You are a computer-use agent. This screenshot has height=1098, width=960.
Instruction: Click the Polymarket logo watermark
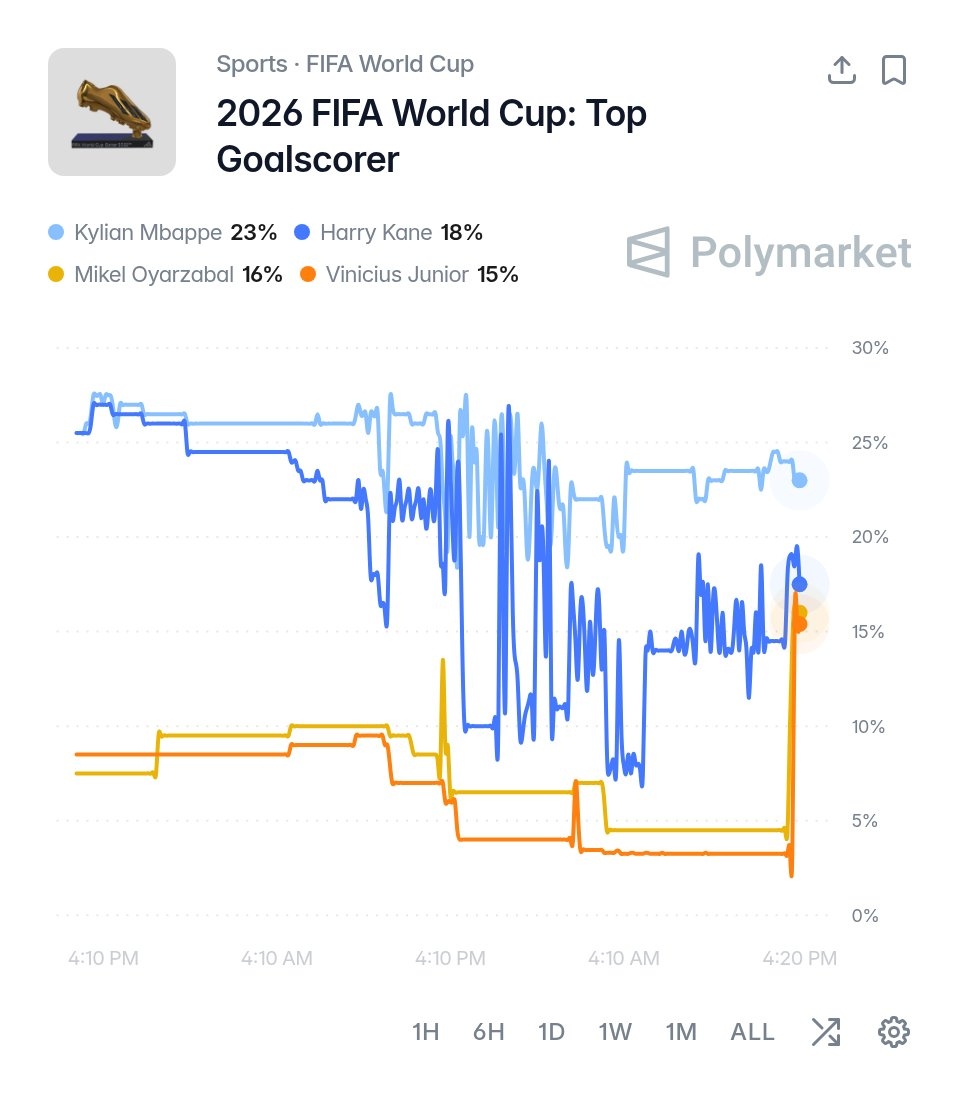coord(768,253)
